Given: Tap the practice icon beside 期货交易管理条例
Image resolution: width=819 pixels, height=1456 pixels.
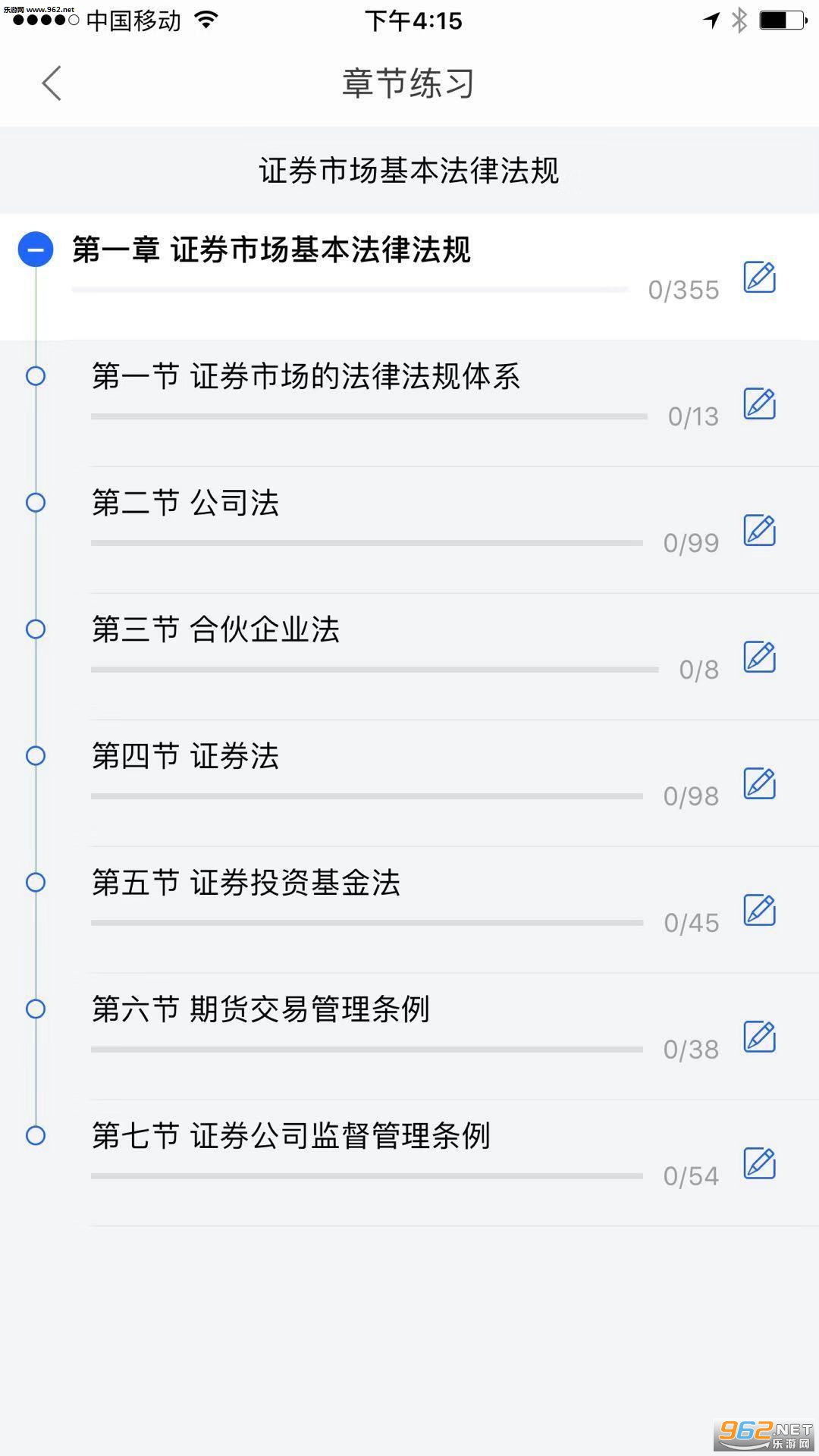Looking at the screenshot, I should 759,1037.
